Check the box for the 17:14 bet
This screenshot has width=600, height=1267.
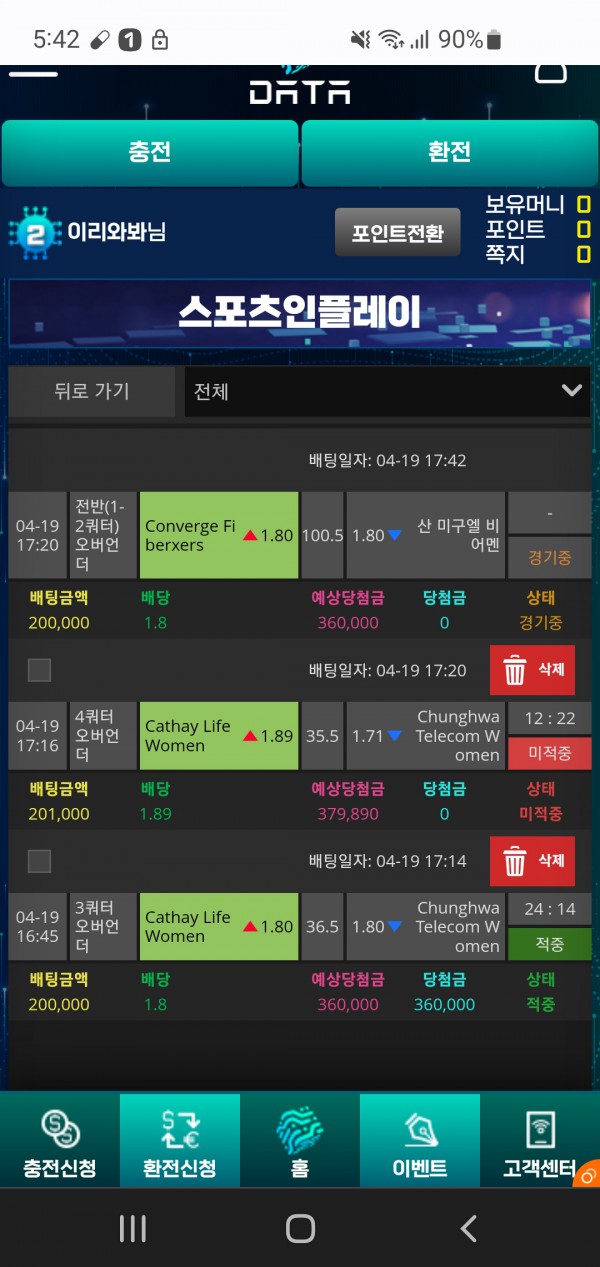point(39,861)
